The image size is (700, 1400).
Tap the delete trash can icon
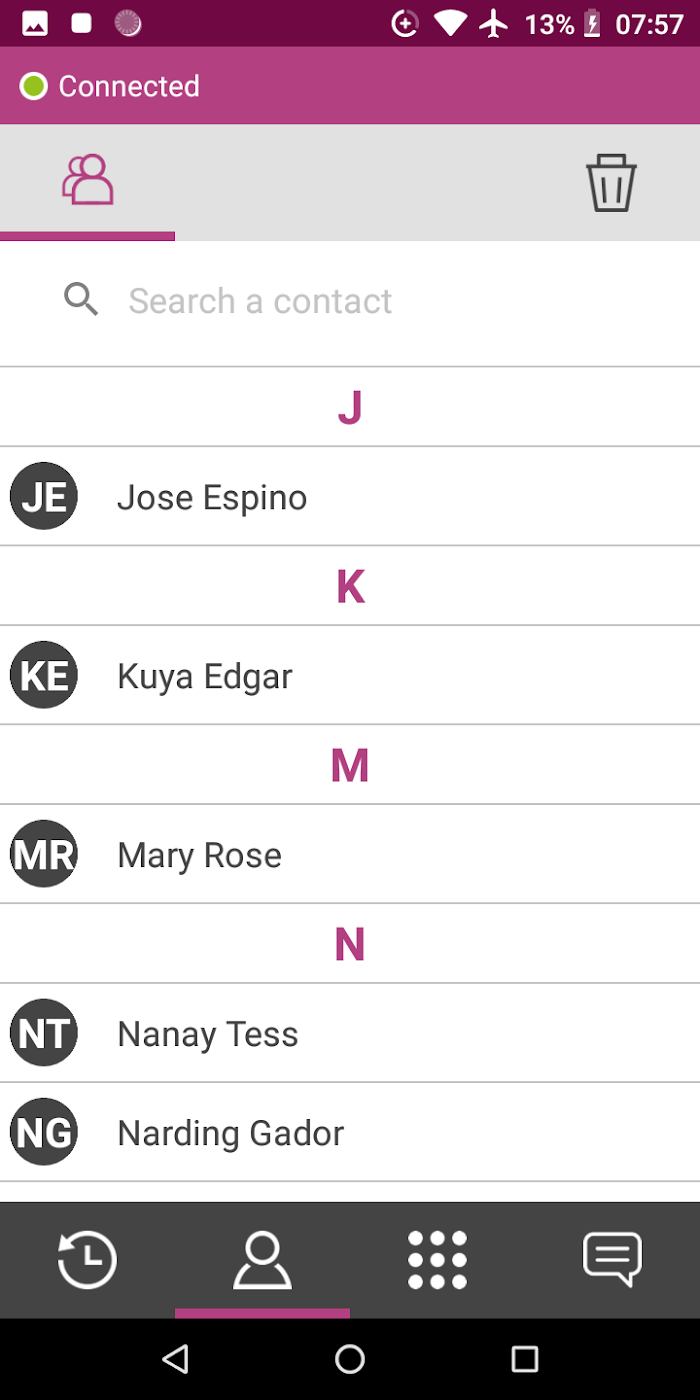click(x=611, y=183)
